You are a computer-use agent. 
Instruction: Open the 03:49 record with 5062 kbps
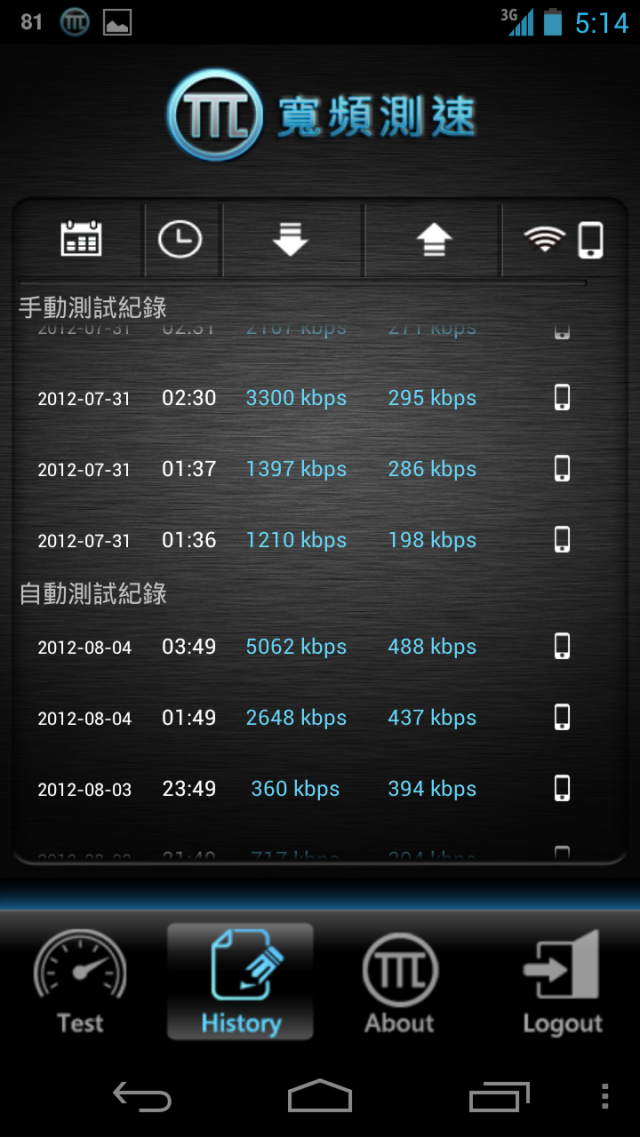coord(319,646)
